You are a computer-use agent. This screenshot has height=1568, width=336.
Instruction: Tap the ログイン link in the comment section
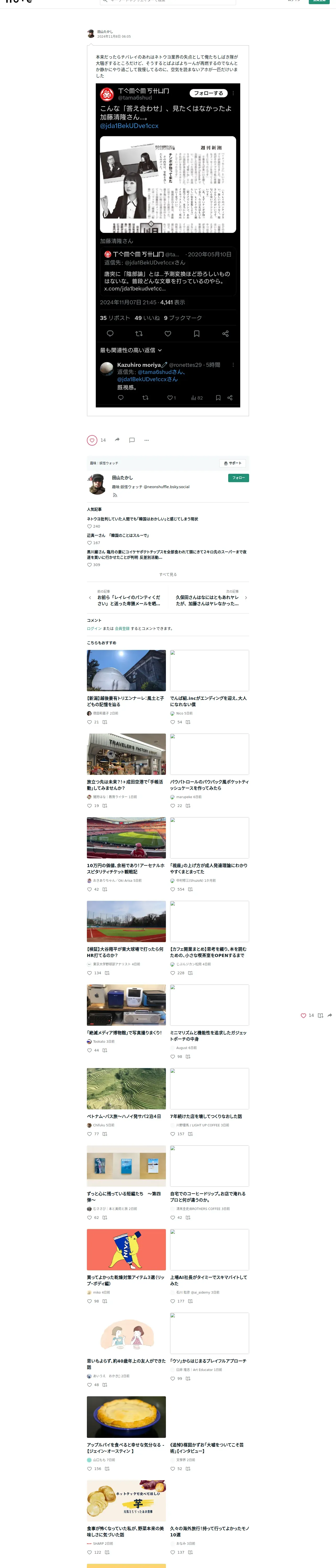pos(94,628)
